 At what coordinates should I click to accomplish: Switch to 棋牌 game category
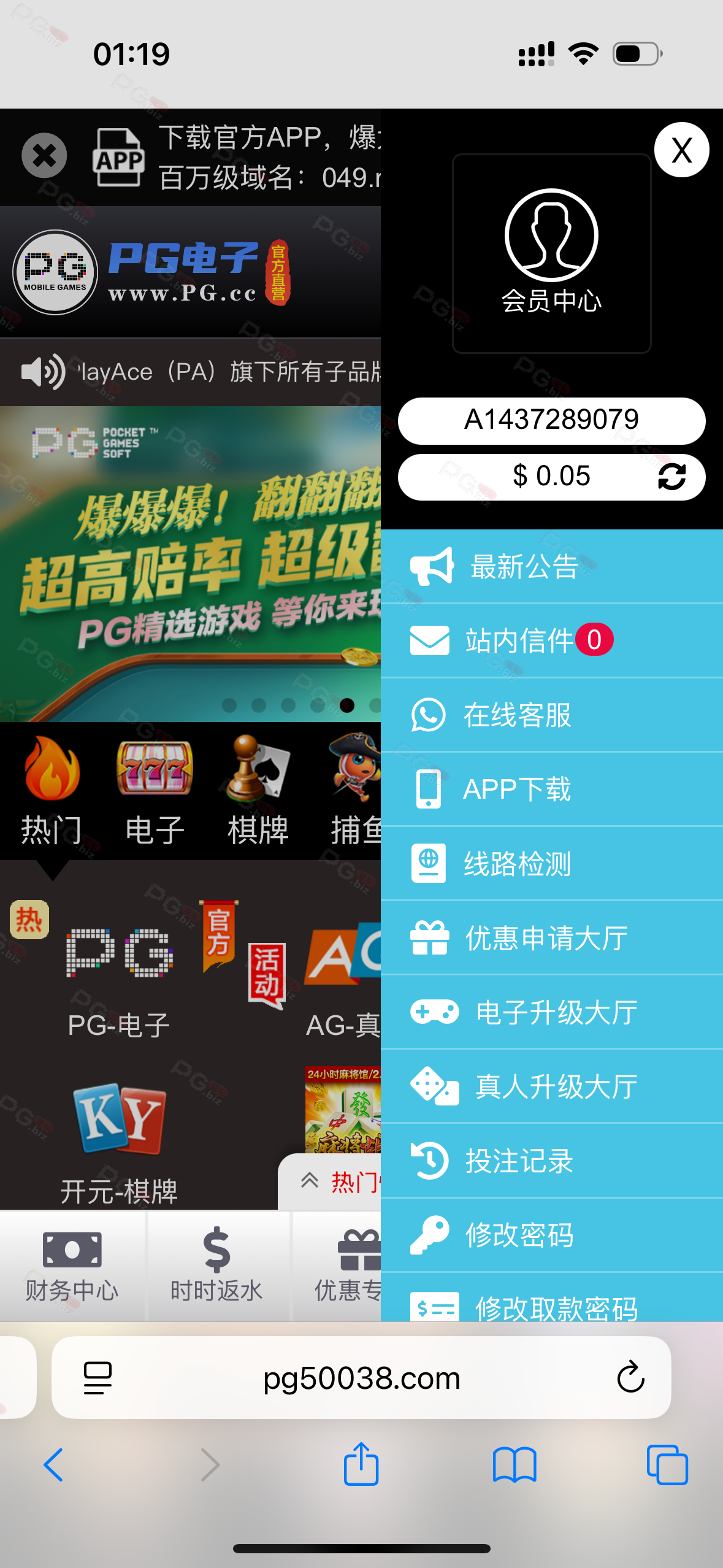(258, 791)
